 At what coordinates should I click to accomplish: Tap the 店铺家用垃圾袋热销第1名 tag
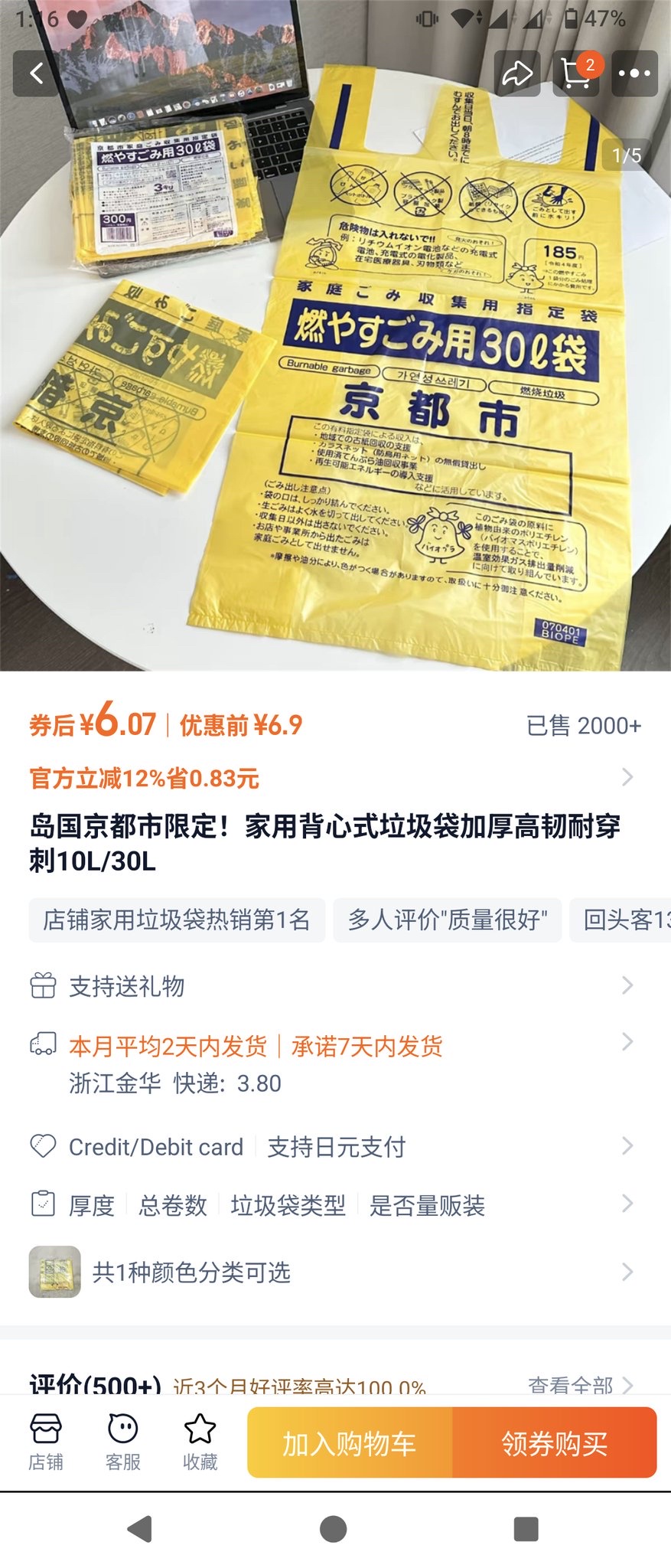177,920
